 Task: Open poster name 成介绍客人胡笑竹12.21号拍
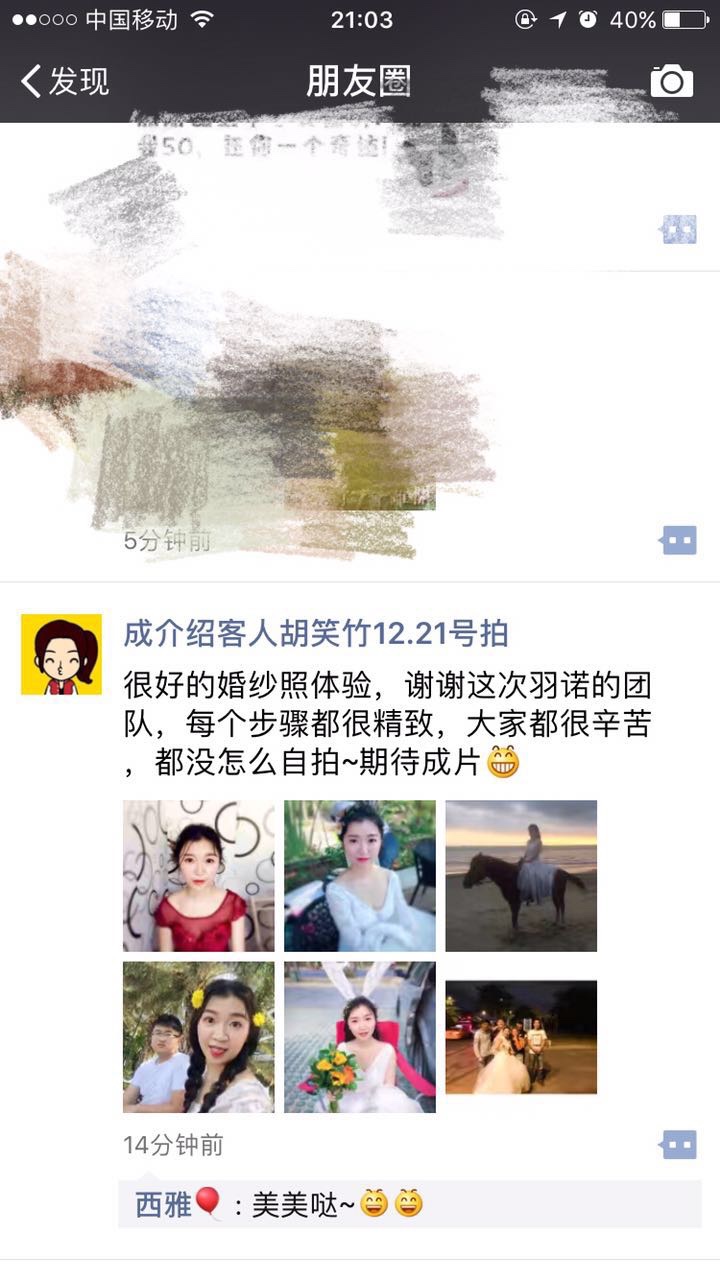316,633
